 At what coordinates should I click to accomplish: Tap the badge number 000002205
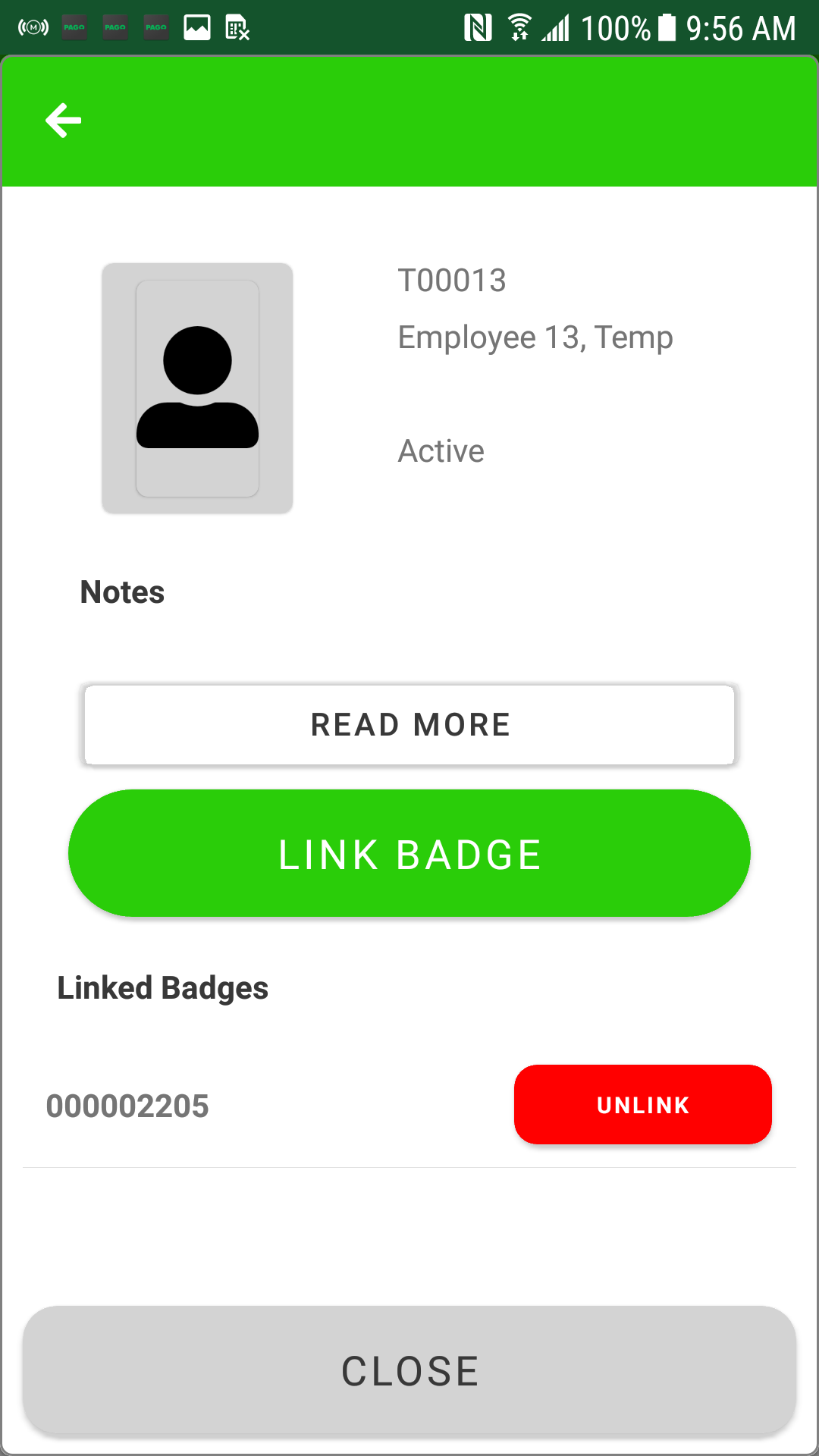click(x=127, y=1106)
